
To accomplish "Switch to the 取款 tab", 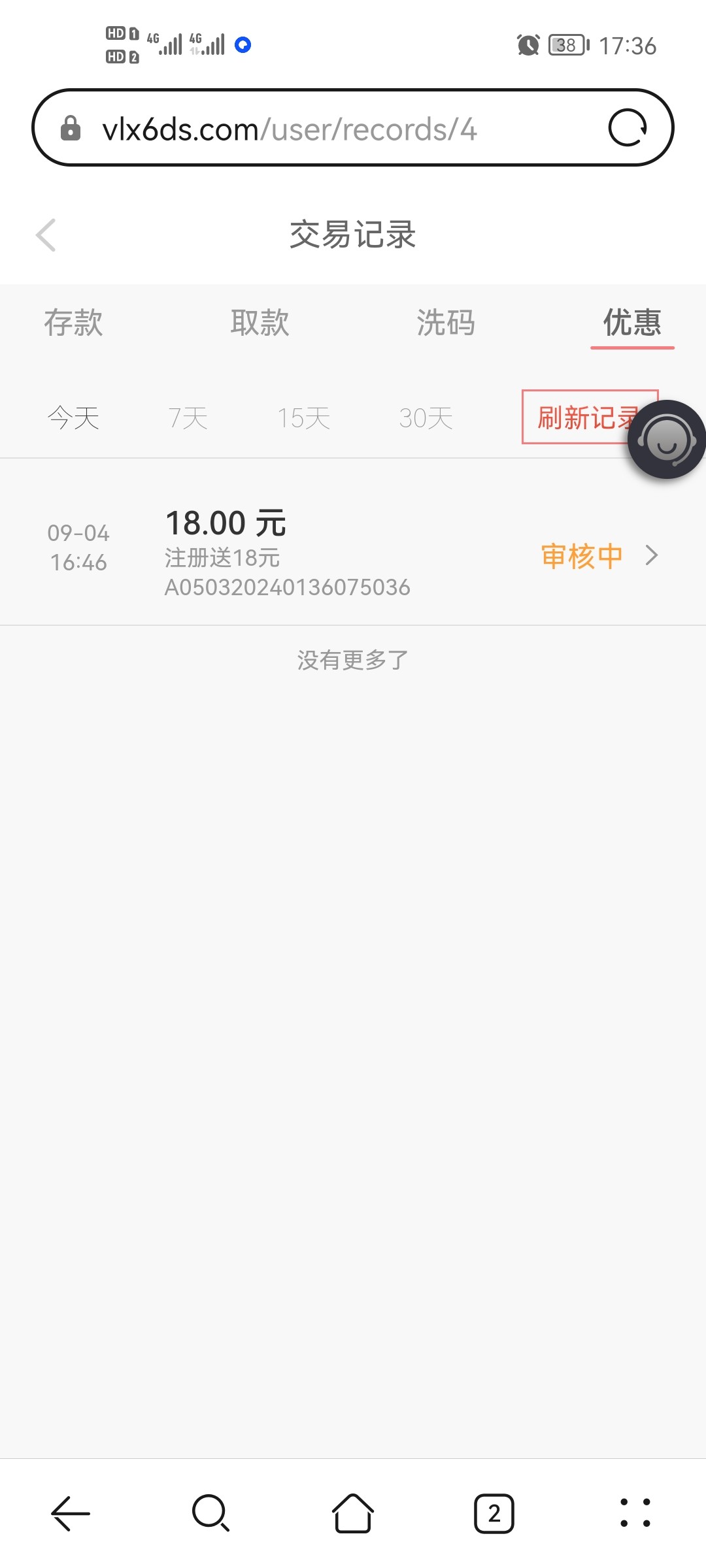I will (x=260, y=323).
